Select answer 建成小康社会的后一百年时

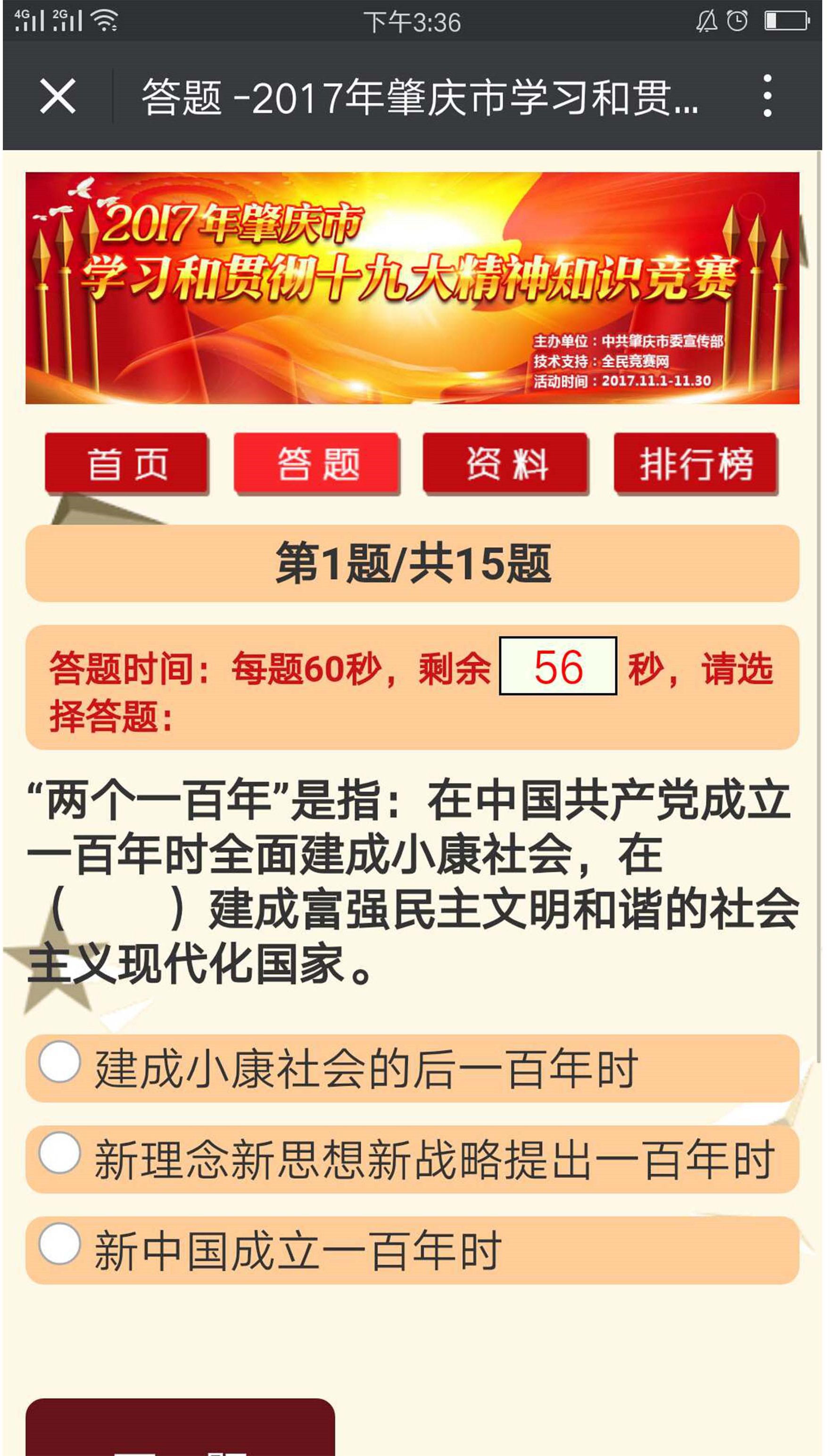[x=59, y=1061]
